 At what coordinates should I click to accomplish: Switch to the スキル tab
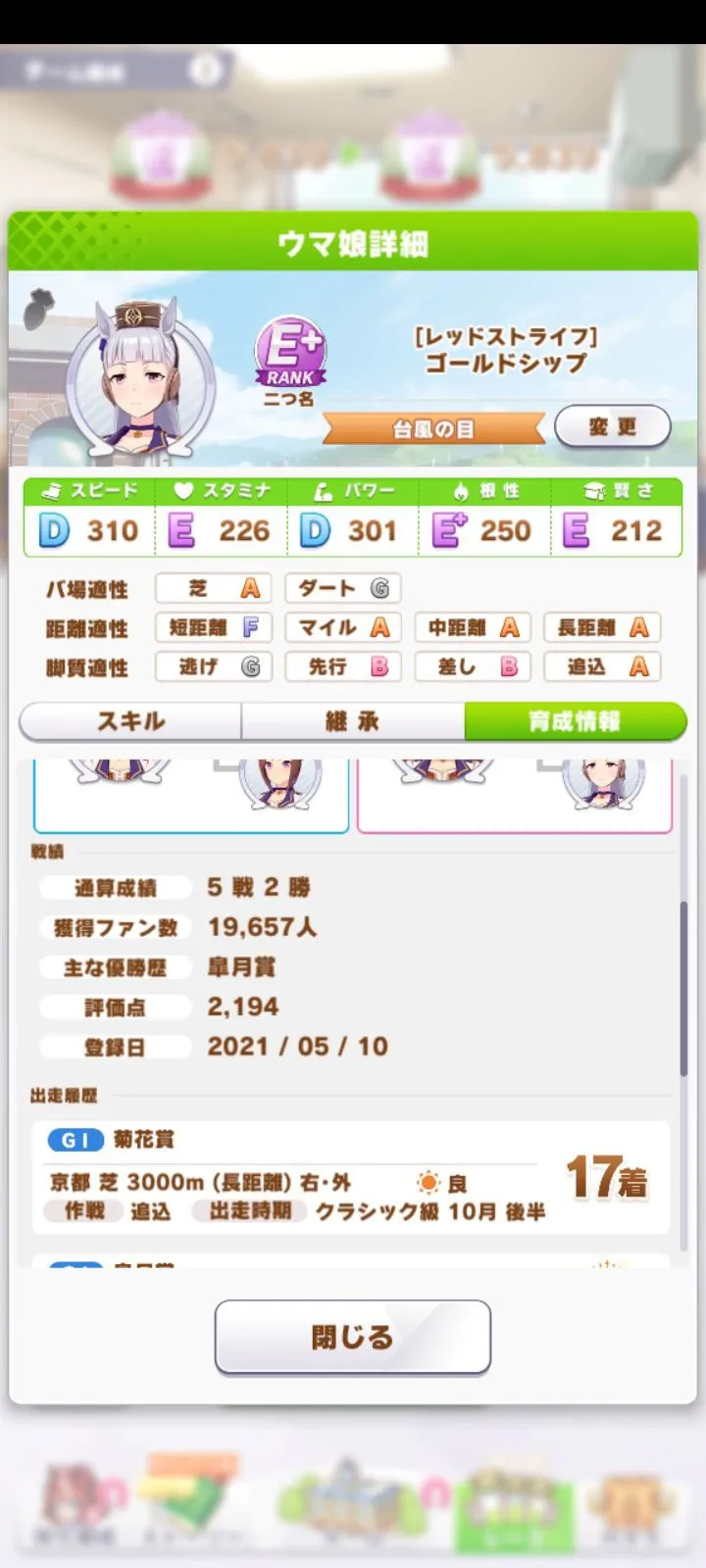pyautogui.click(x=130, y=721)
